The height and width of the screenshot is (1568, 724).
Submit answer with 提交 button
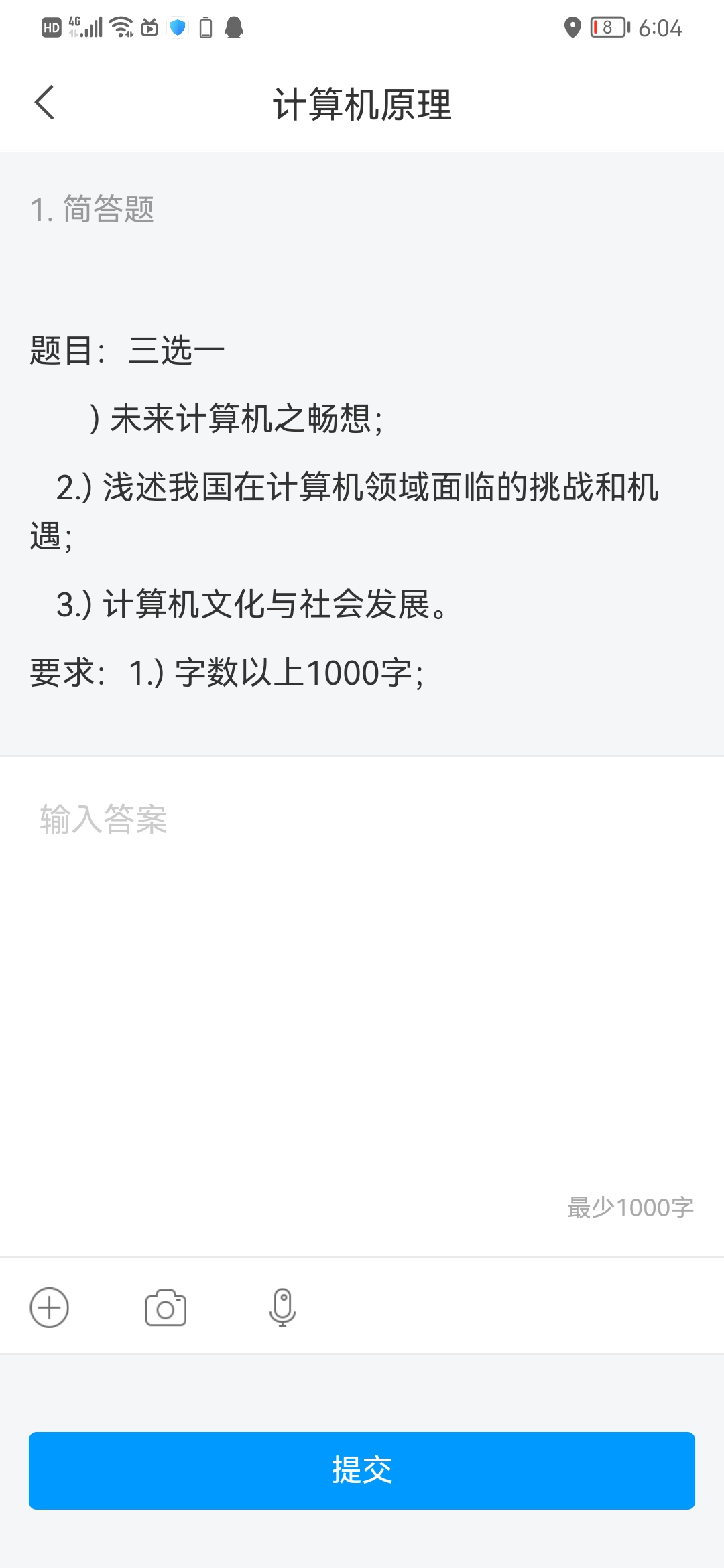click(x=362, y=1471)
